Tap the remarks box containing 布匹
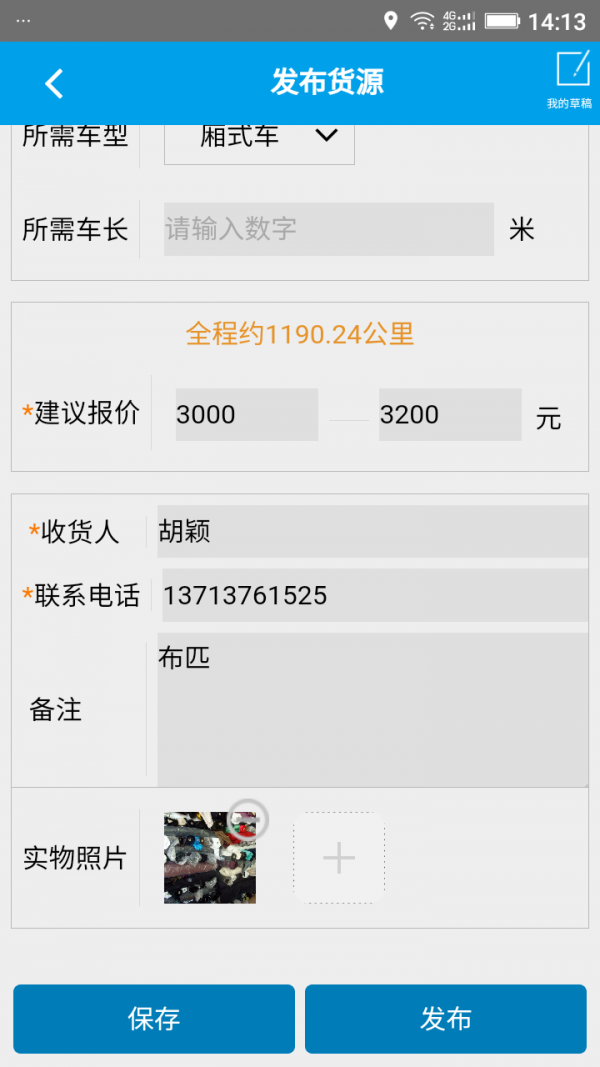The width and height of the screenshot is (600, 1067). 372,709
